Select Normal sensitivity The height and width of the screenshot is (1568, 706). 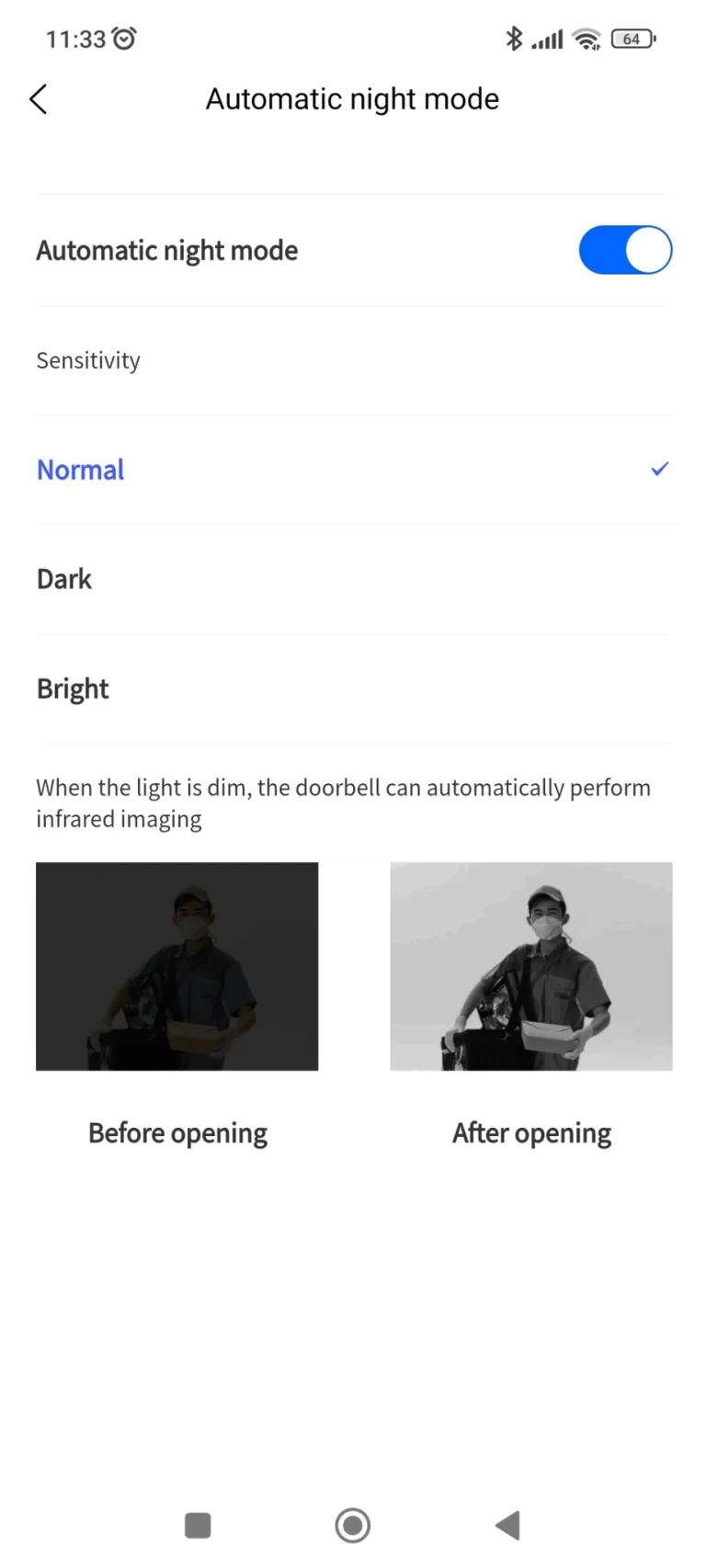pos(353,470)
